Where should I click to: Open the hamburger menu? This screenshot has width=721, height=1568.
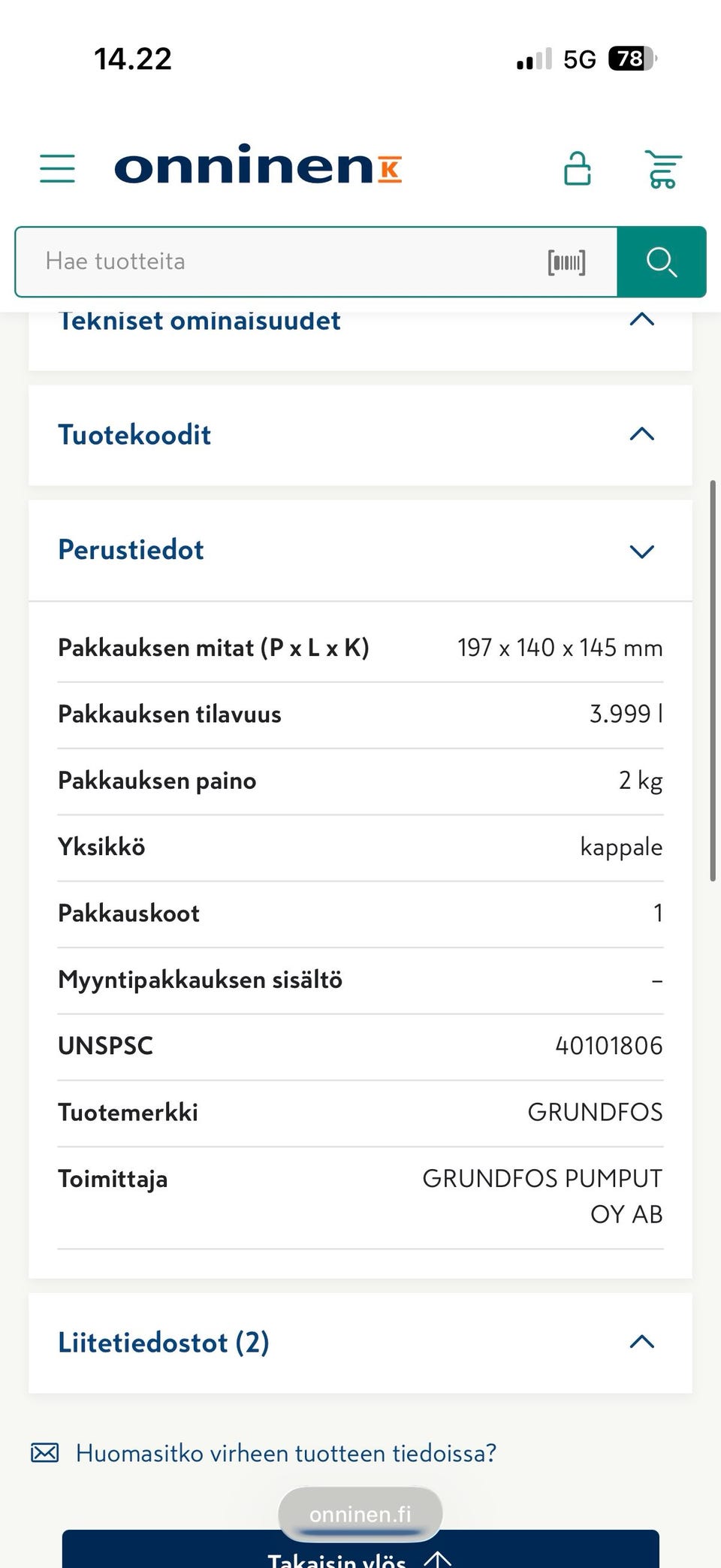tap(57, 168)
